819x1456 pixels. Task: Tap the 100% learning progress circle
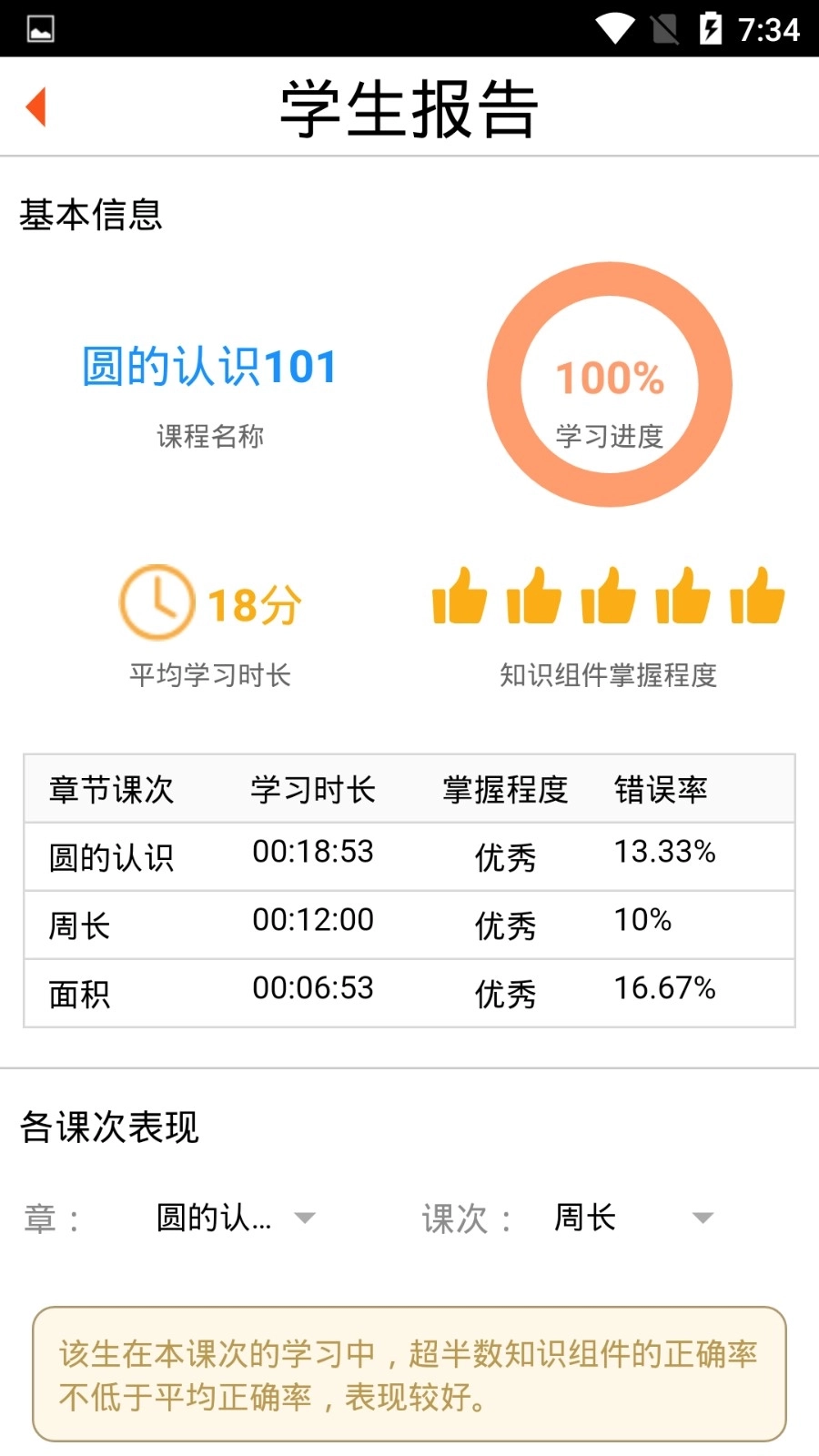[x=611, y=383]
